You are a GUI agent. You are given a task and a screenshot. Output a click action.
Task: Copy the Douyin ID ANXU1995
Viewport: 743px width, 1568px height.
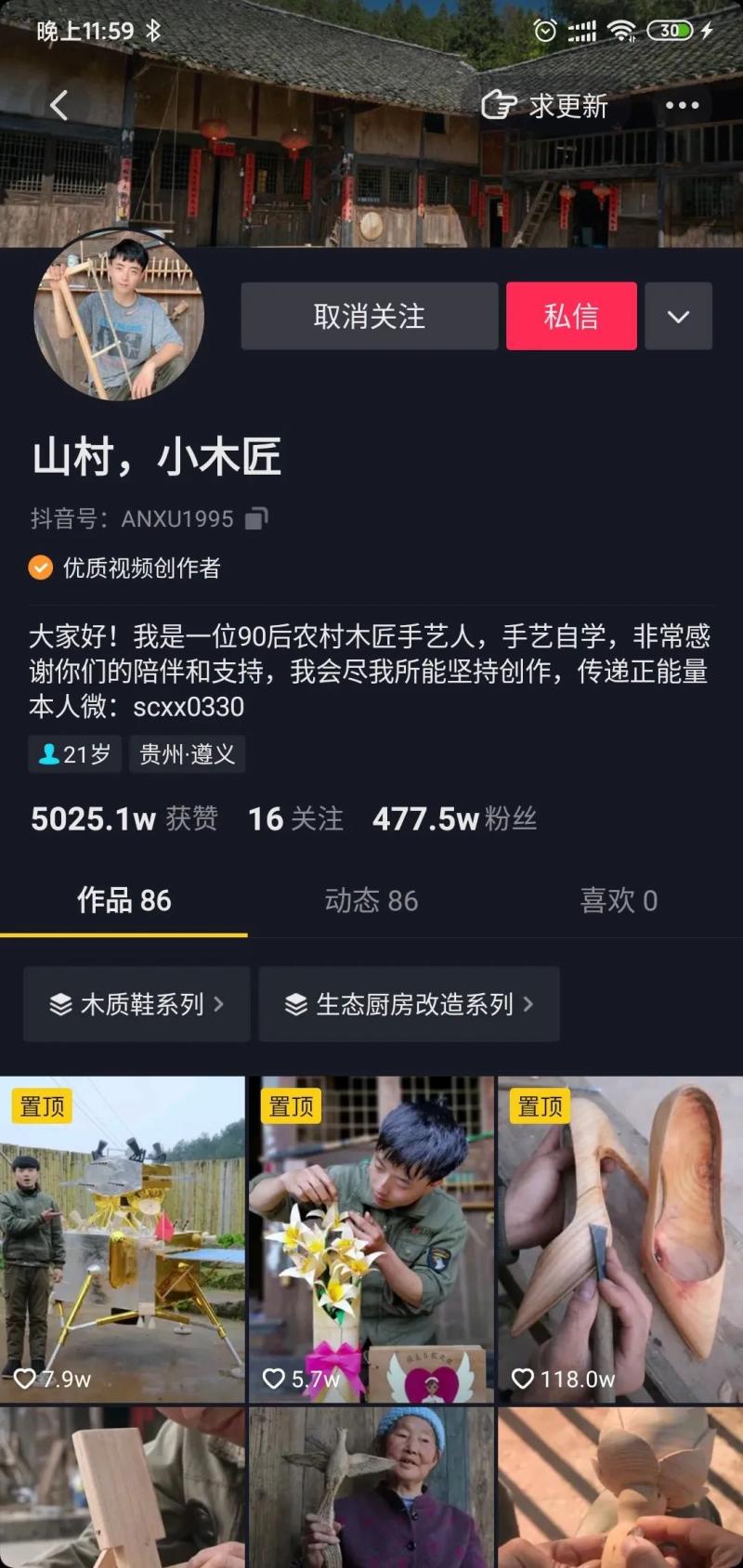256,518
